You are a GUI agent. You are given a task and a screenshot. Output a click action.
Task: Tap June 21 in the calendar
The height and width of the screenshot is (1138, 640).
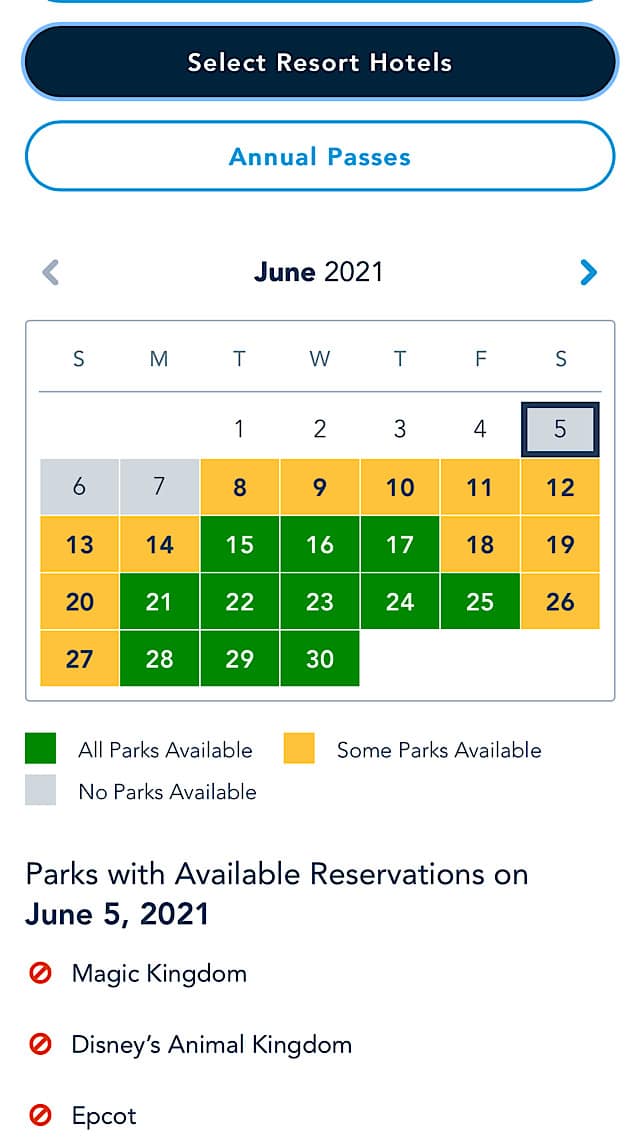159,602
